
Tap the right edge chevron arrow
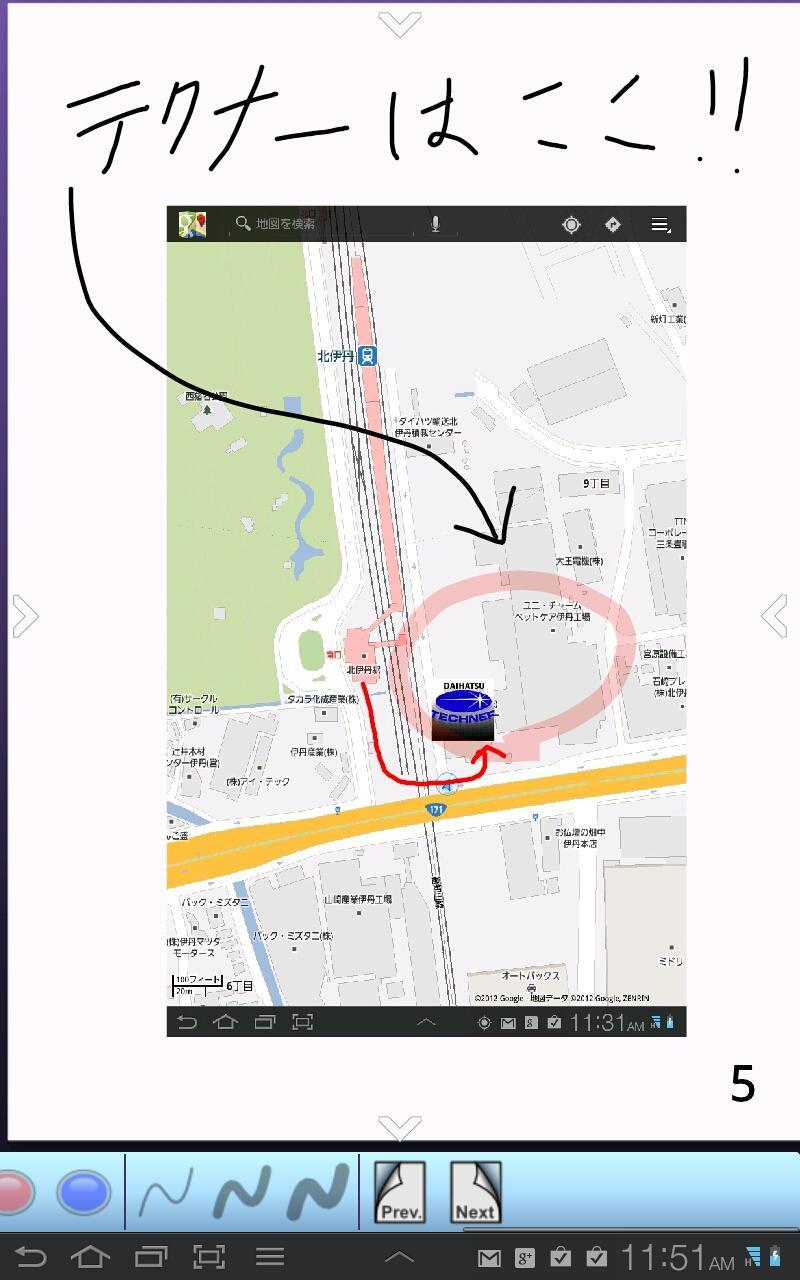tap(775, 616)
